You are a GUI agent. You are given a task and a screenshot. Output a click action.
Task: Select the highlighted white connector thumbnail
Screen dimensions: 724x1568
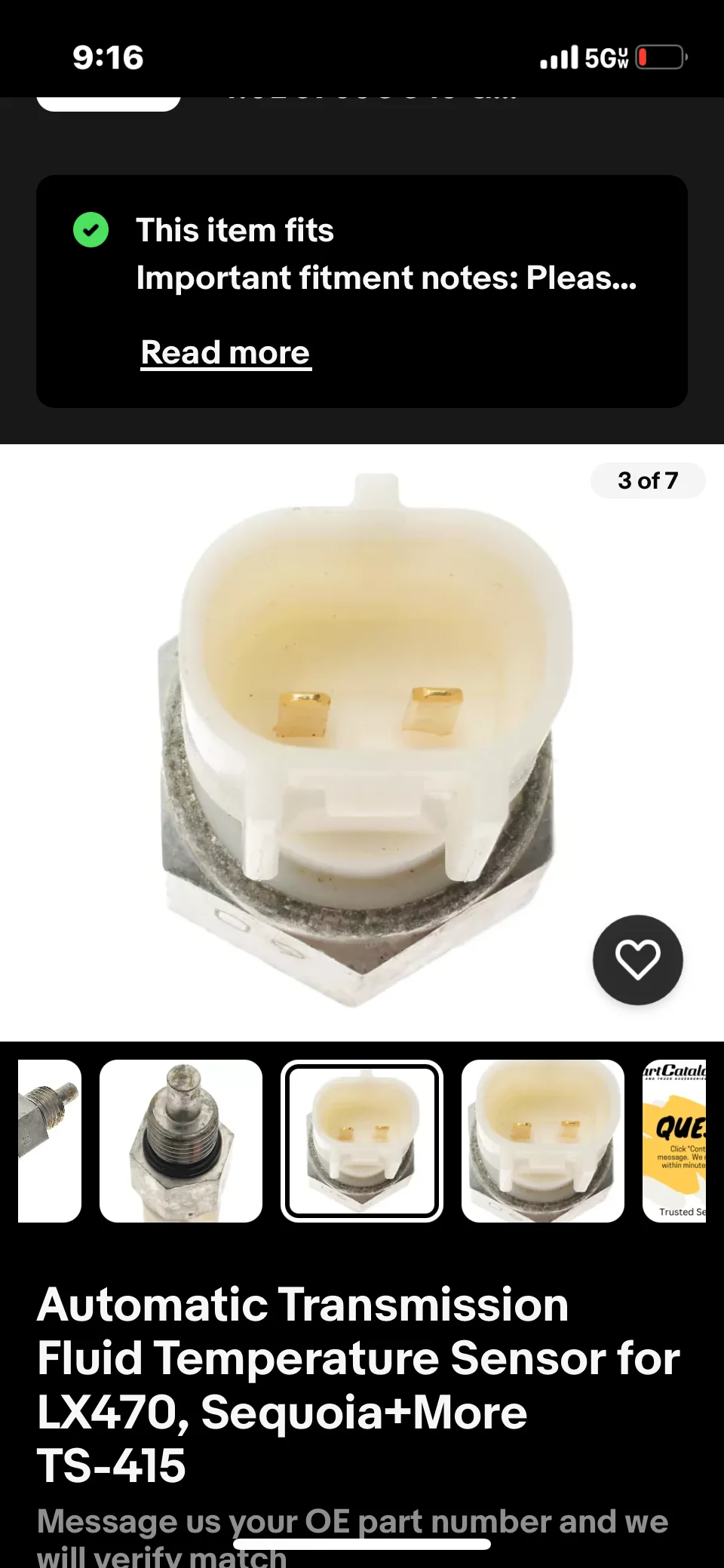(x=362, y=1140)
